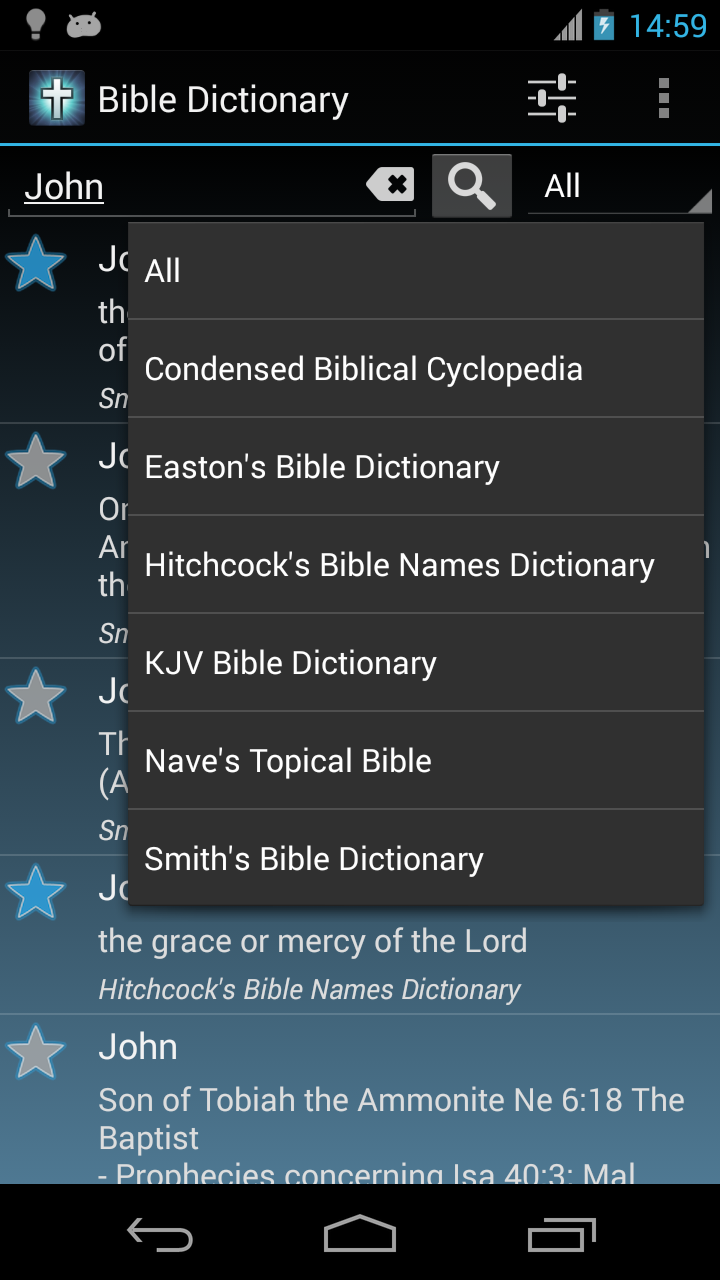Favorite the Son of Tobiah entry's star

point(37,1052)
